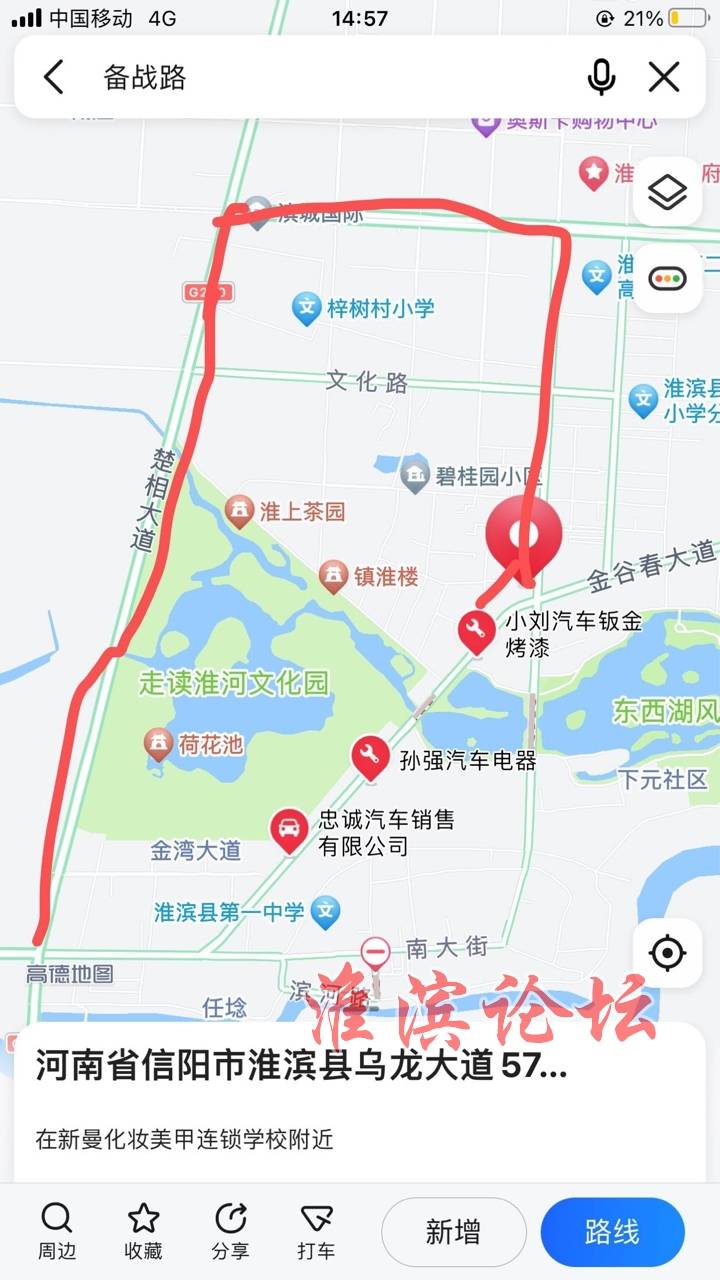Image resolution: width=720 pixels, height=1280 pixels.
Task: Select the 小刘汽车钣金烤漆 map marker
Action: [476, 632]
